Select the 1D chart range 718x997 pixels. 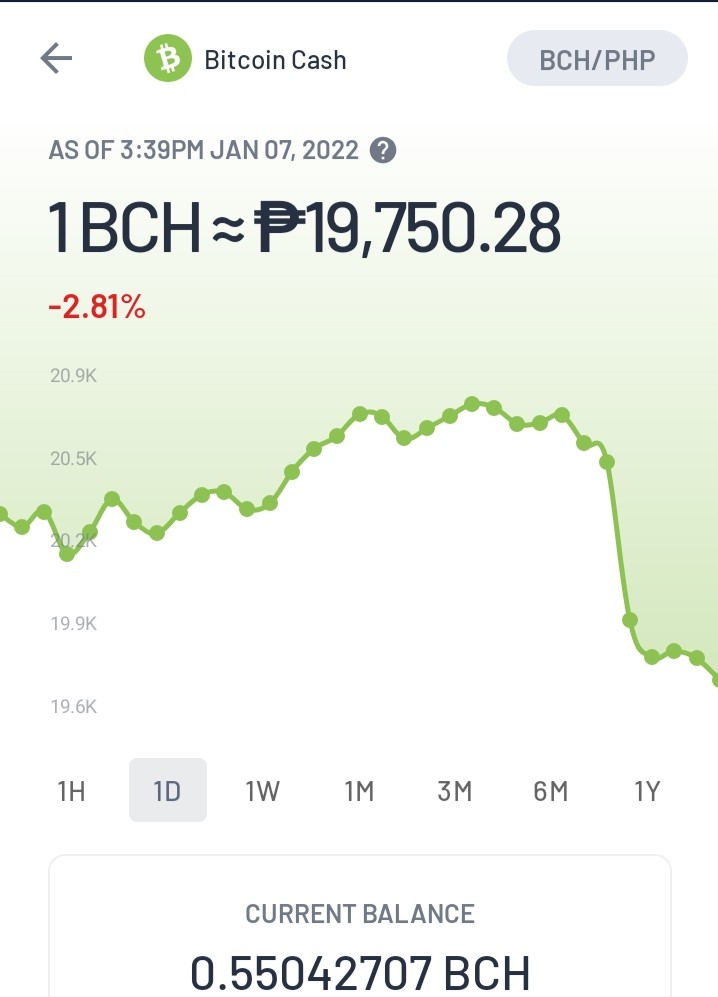tap(168, 790)
